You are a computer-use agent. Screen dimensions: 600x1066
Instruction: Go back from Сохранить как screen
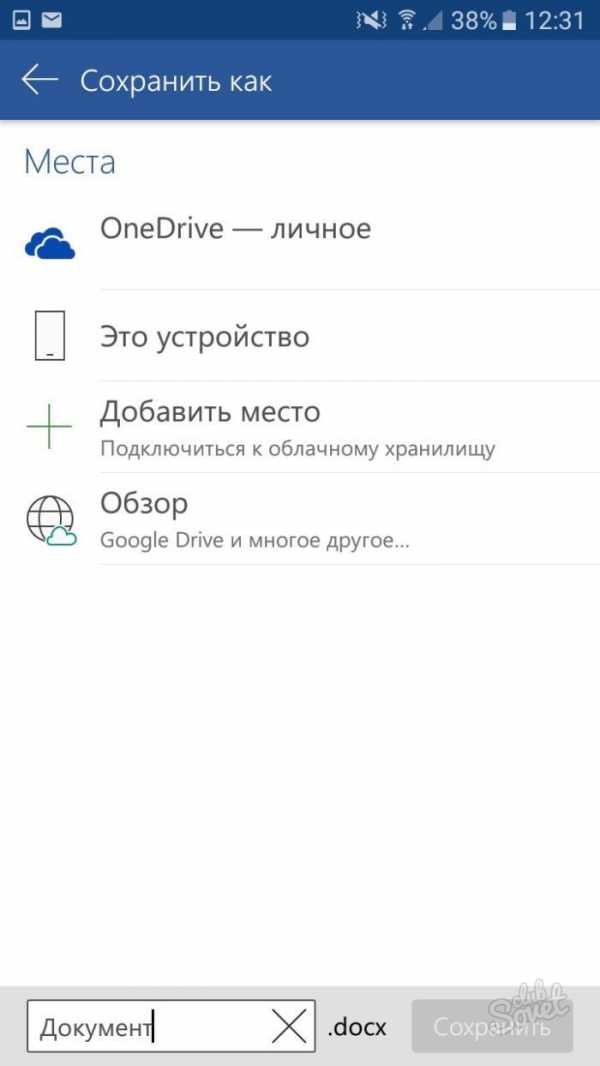40,81
